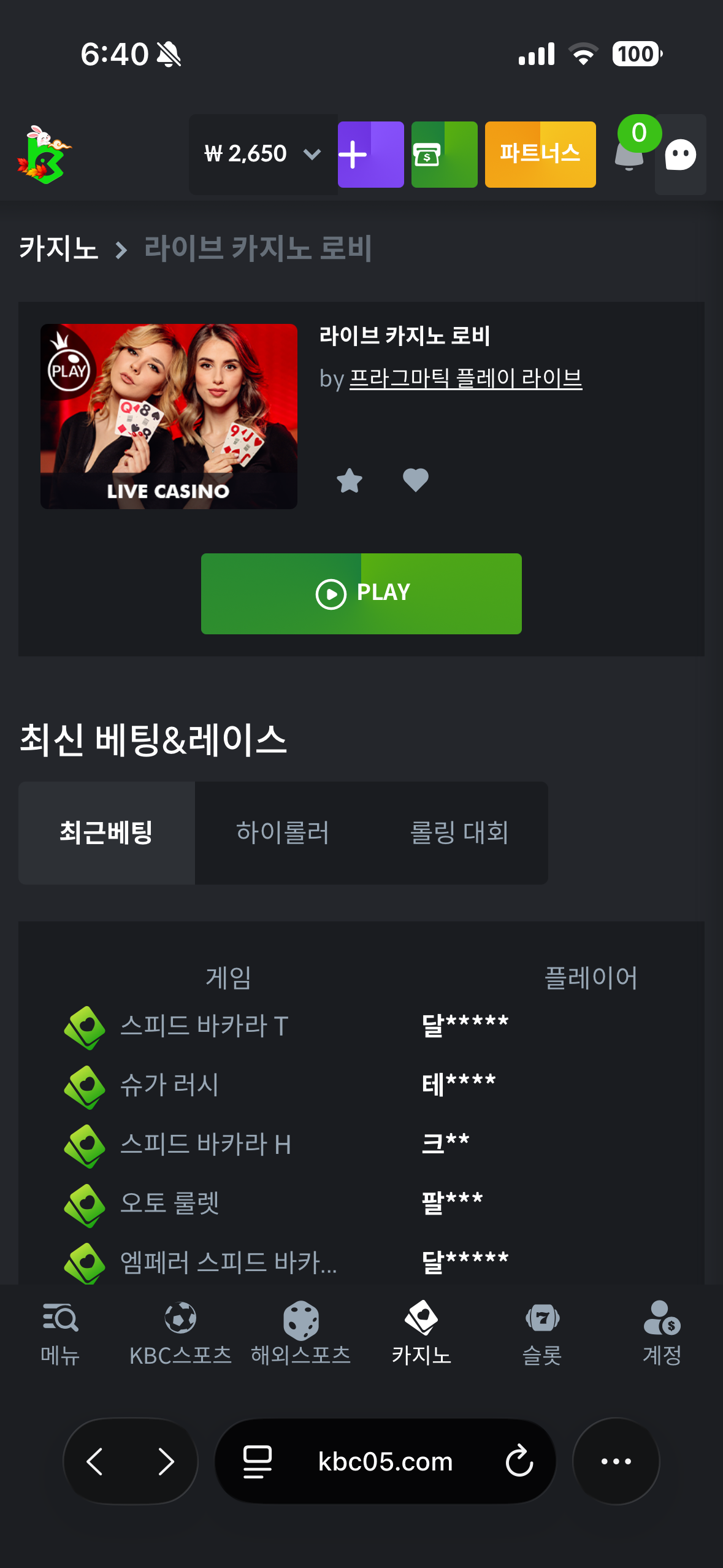Rate the game with the star icon
Screen dimensions: 723x1568
click(x=350, y=480)
